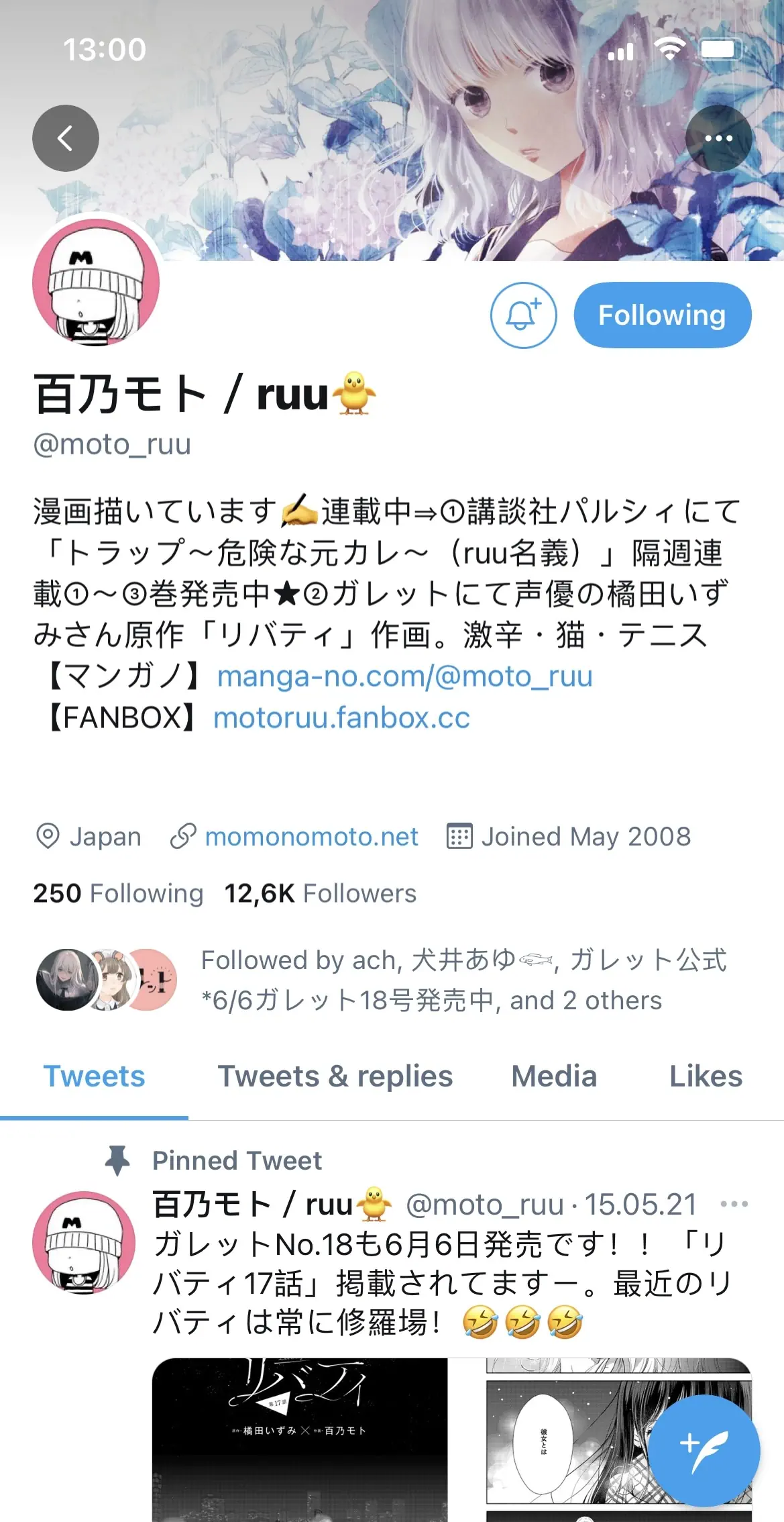Open the momonomoto.net website link
784x1522 pixels.
311,837
